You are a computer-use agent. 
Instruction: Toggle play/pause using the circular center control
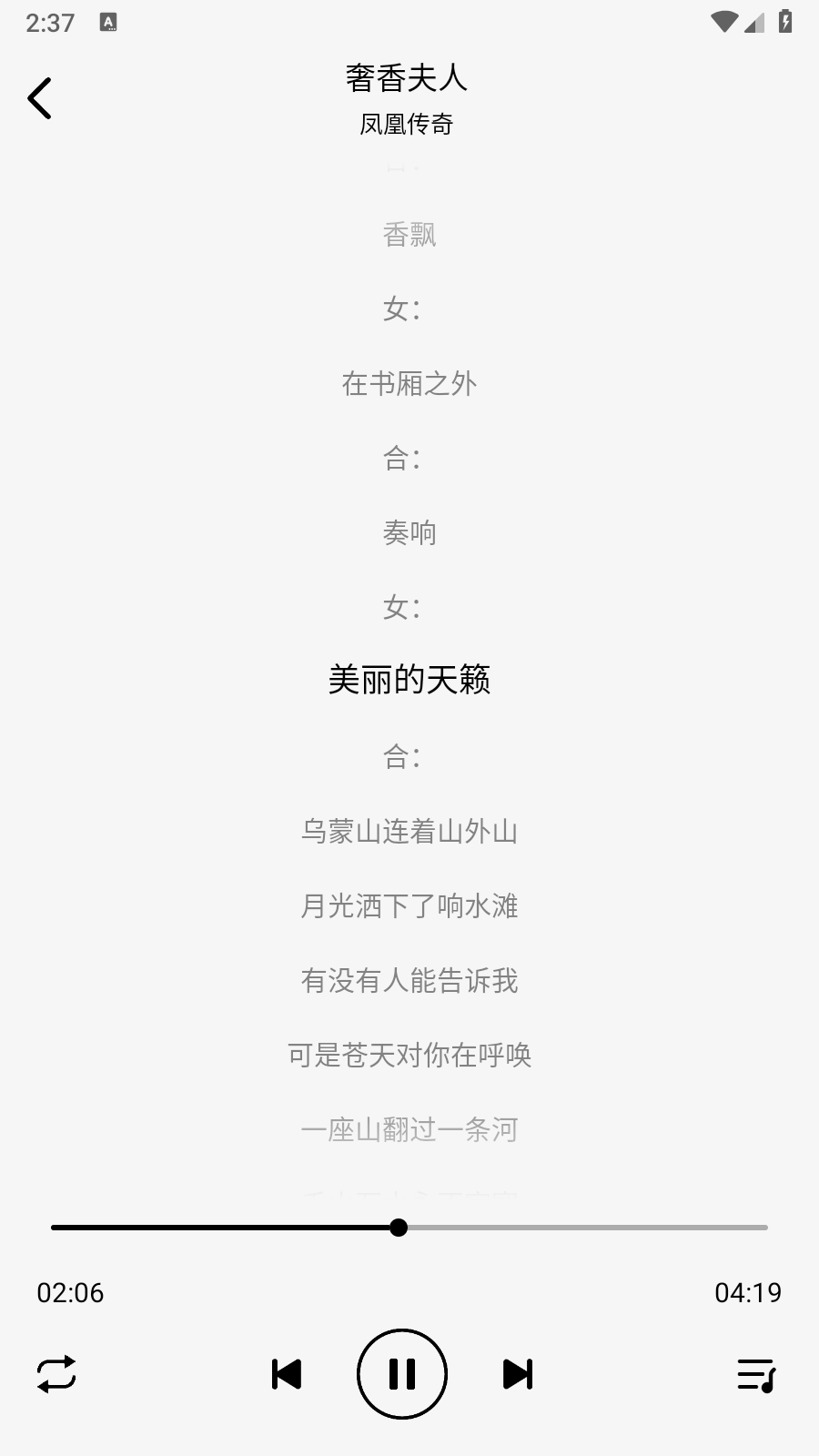(x=402, y=1374)
